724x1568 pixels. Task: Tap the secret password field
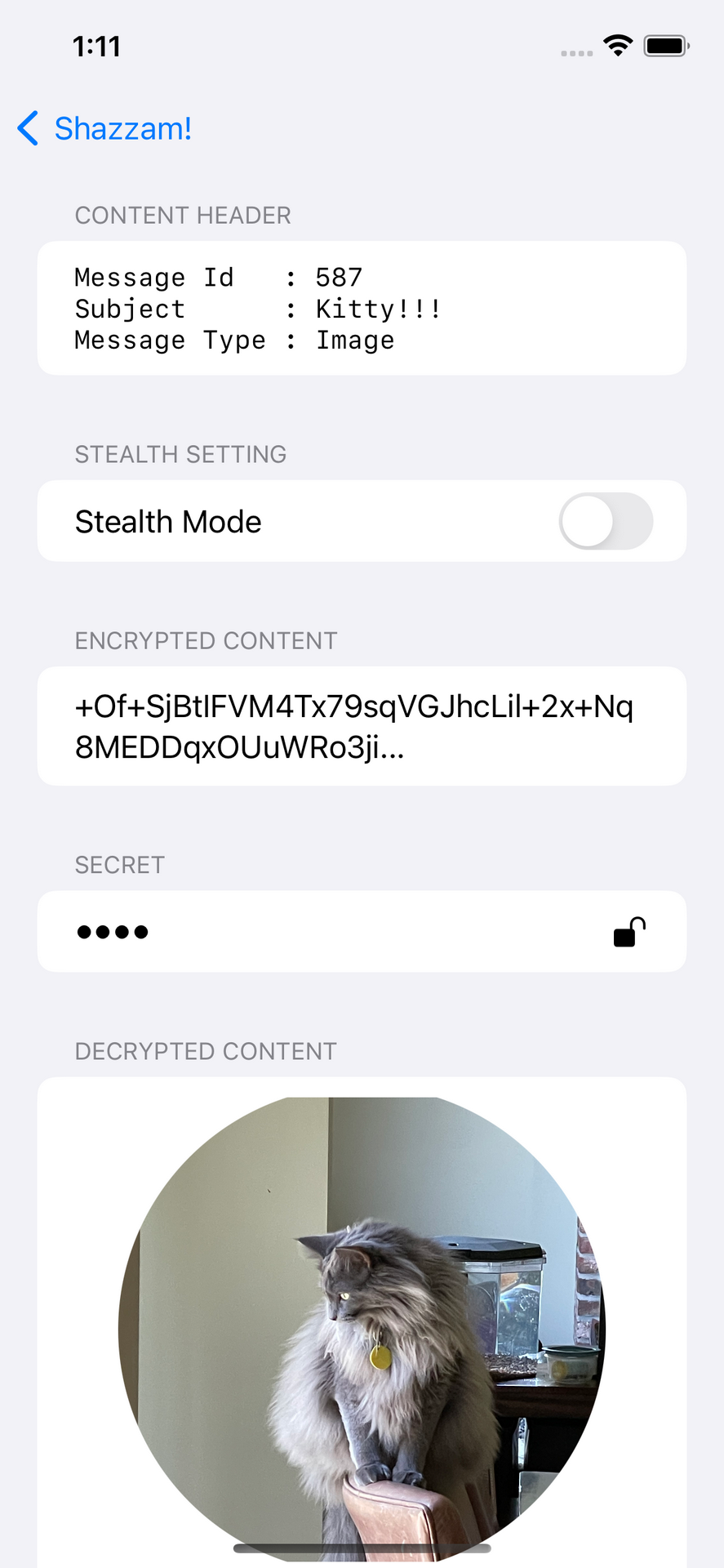(326, 932)
